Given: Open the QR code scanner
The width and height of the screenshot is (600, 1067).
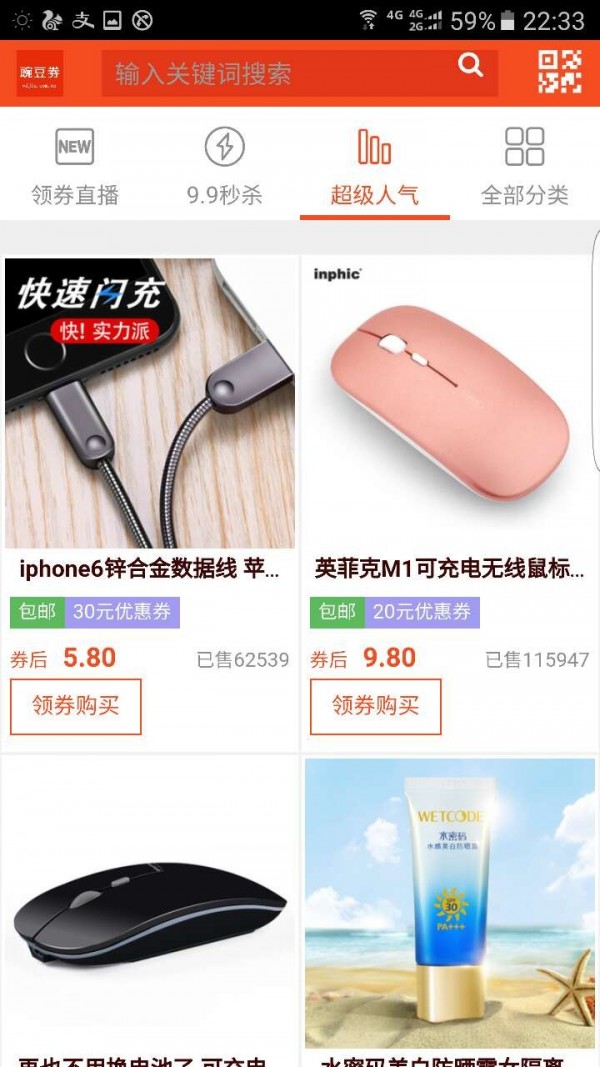Looking at the screenshot, I should pos(559,73).
